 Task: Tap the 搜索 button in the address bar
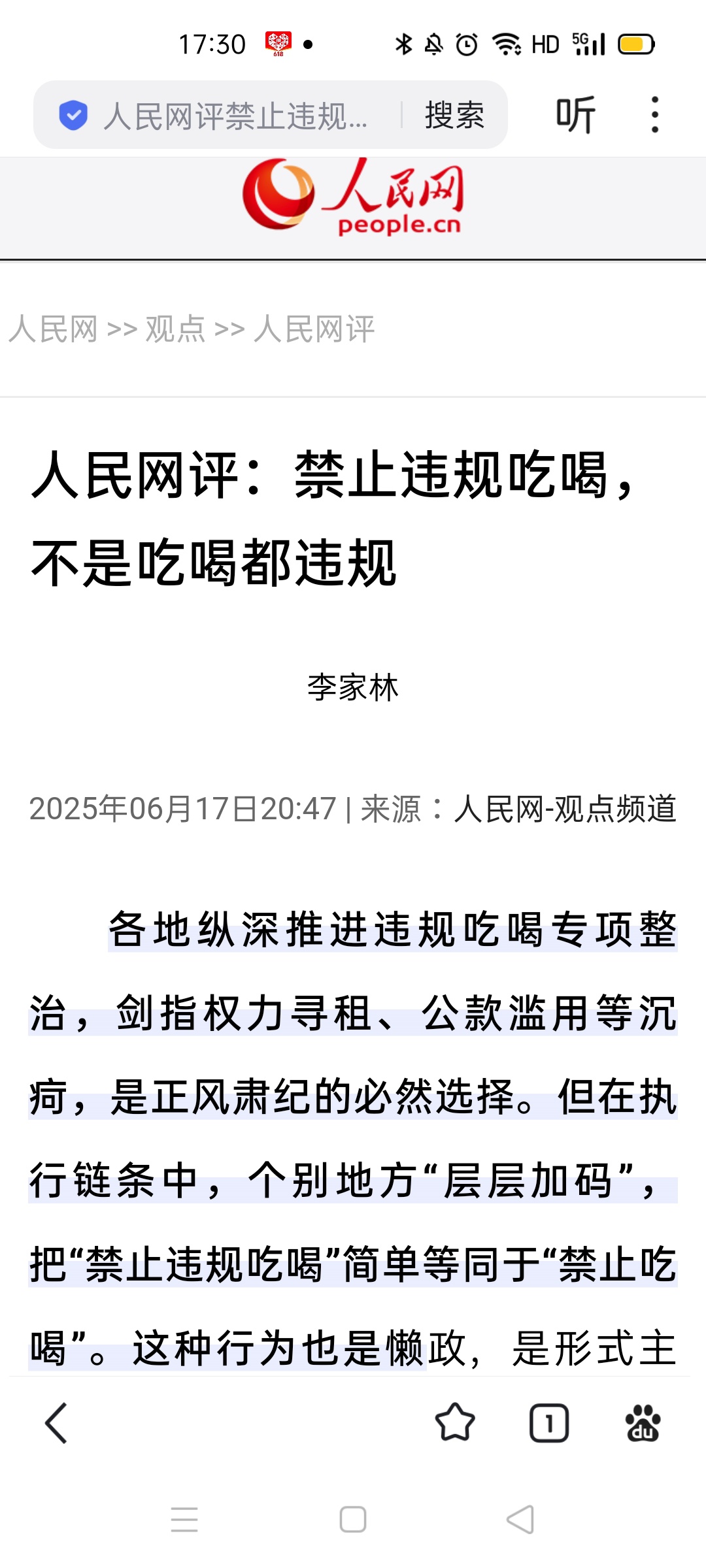[454, 116]
